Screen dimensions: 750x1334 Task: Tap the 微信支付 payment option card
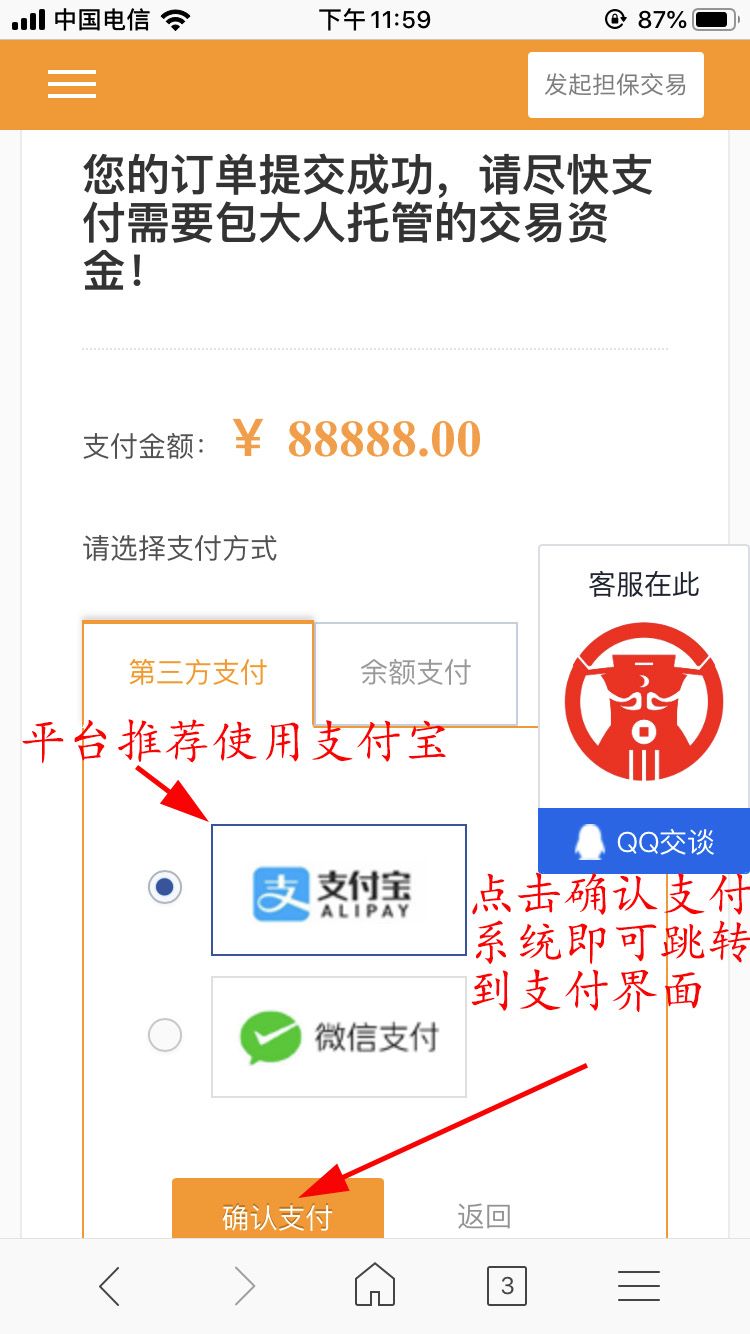tap(339, 1037)
